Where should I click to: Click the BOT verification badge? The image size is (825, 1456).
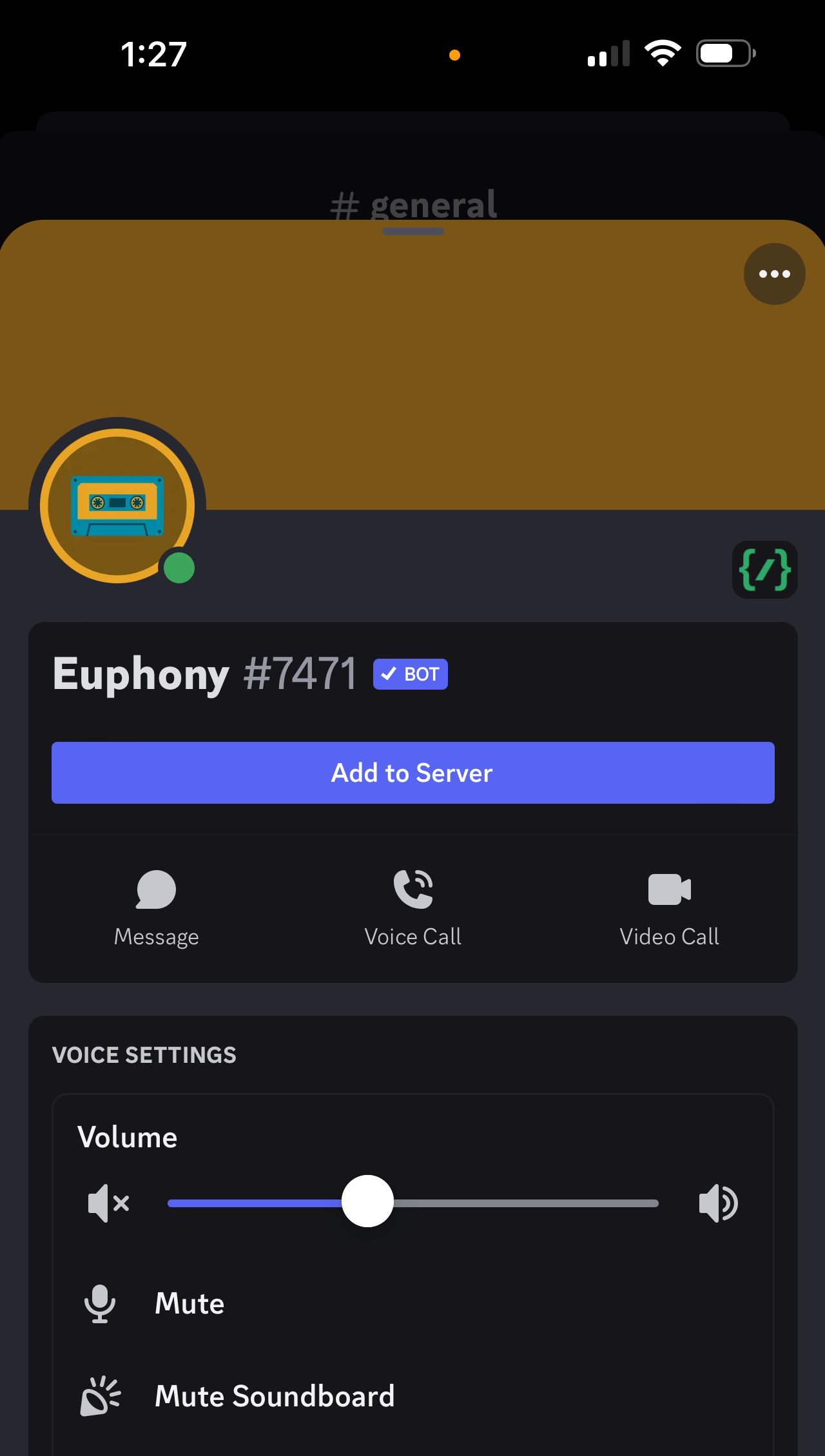coord(410,674)
